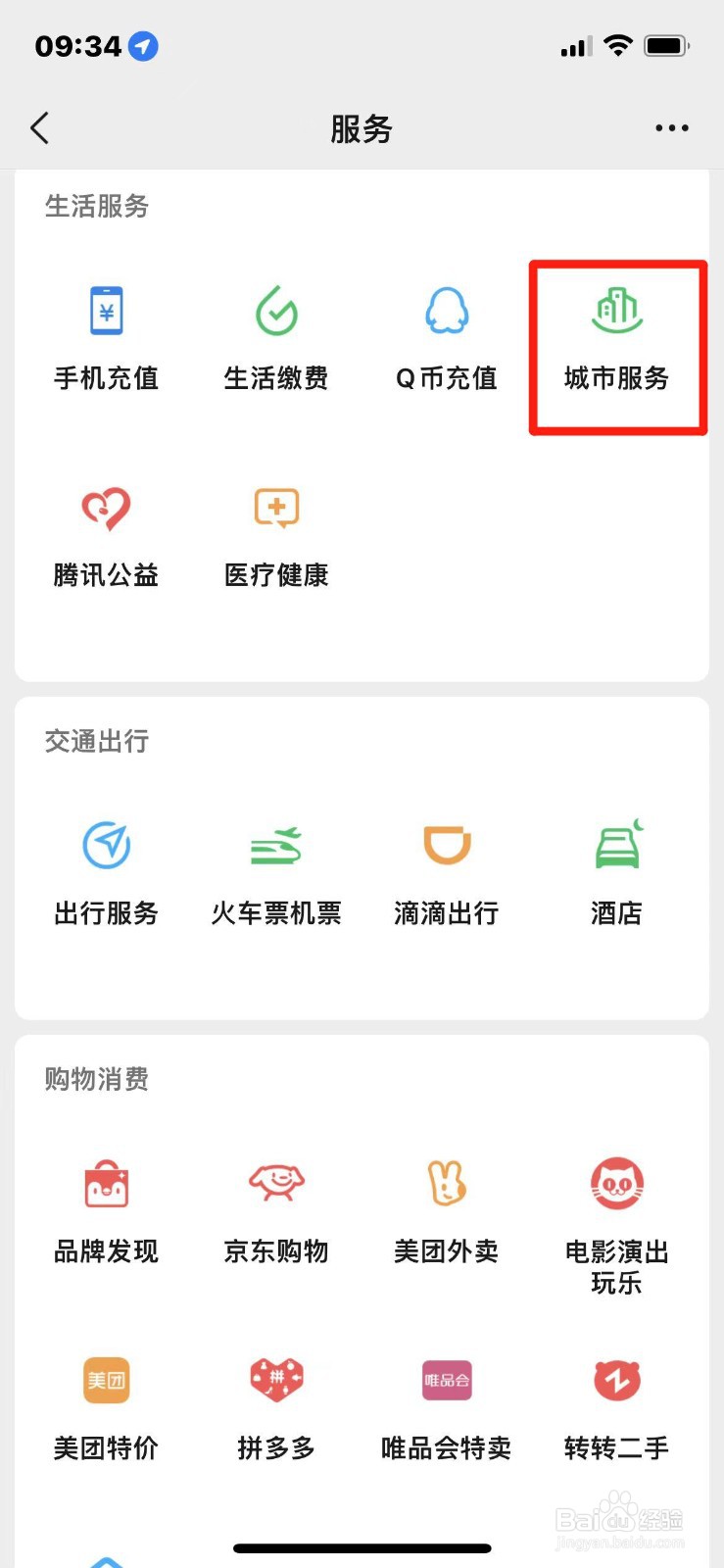Book via 火车票机票
724x1568 pixels.
pyautogui.click(x=276, y=874)
